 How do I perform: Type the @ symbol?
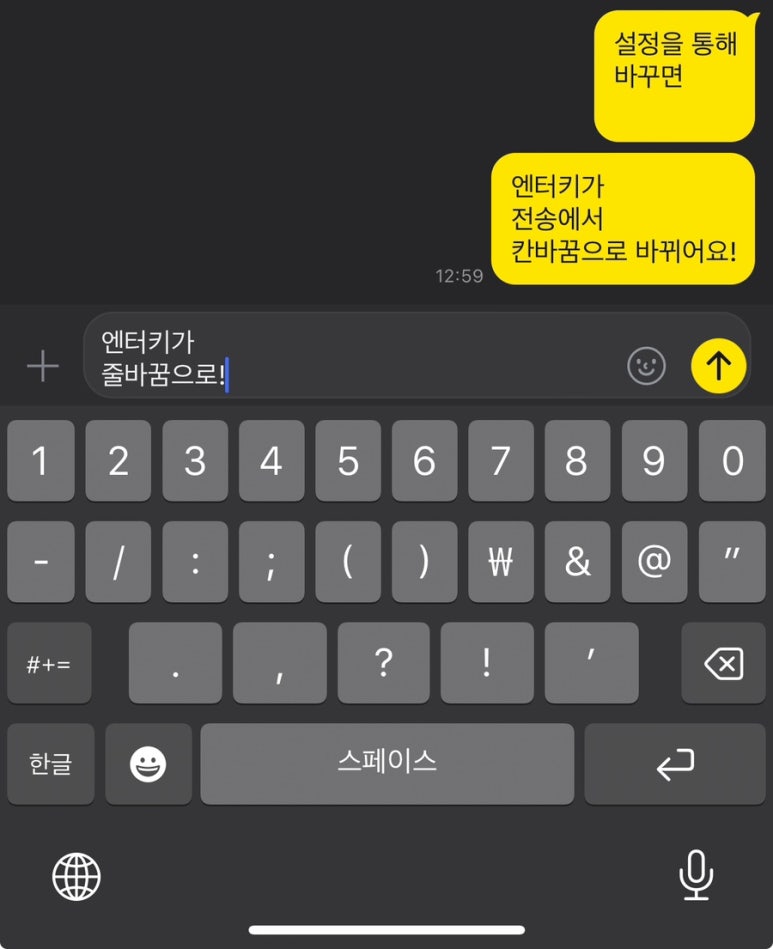[x=654, y=562]
